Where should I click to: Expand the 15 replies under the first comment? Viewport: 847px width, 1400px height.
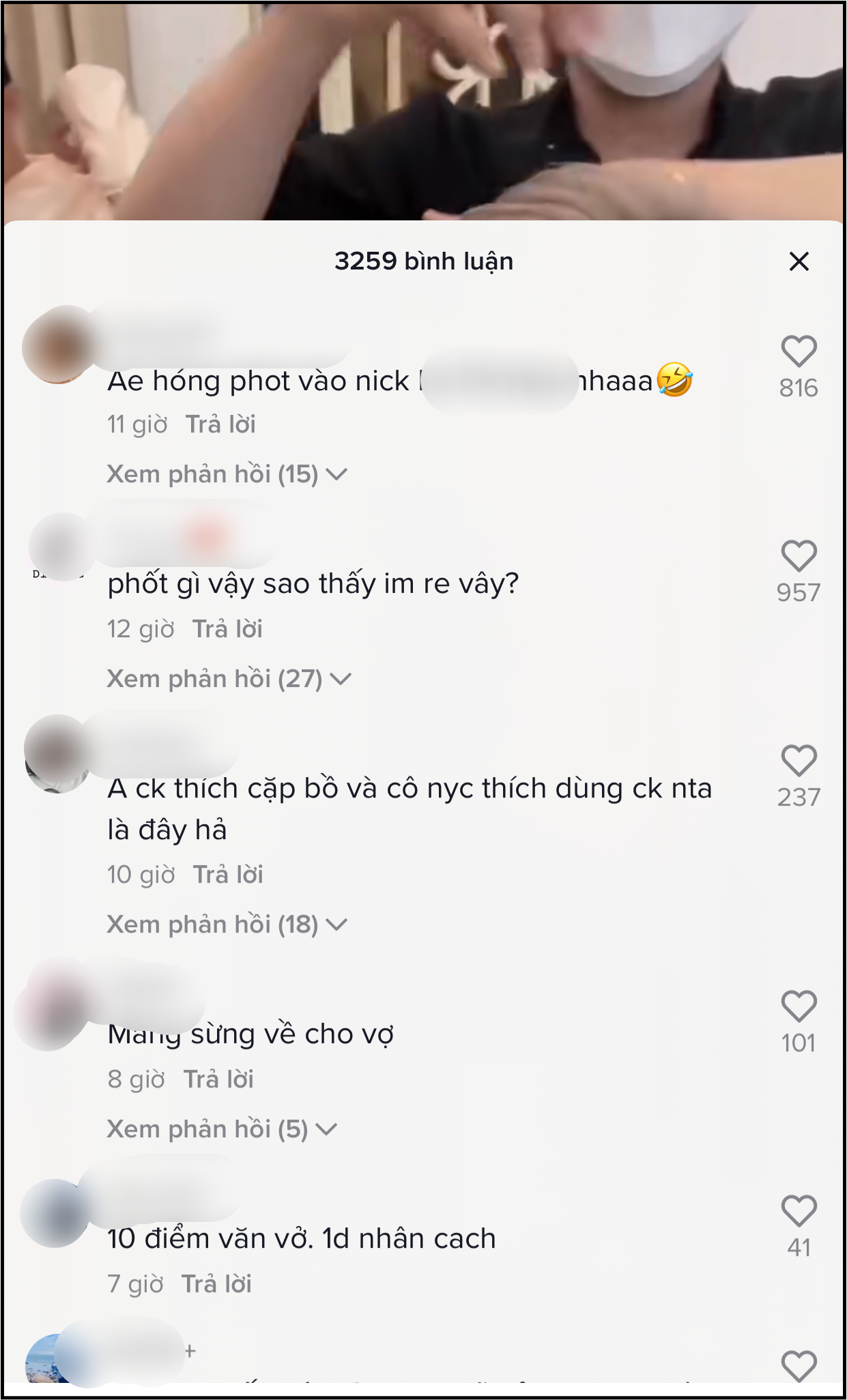click(x=227, y=474)
